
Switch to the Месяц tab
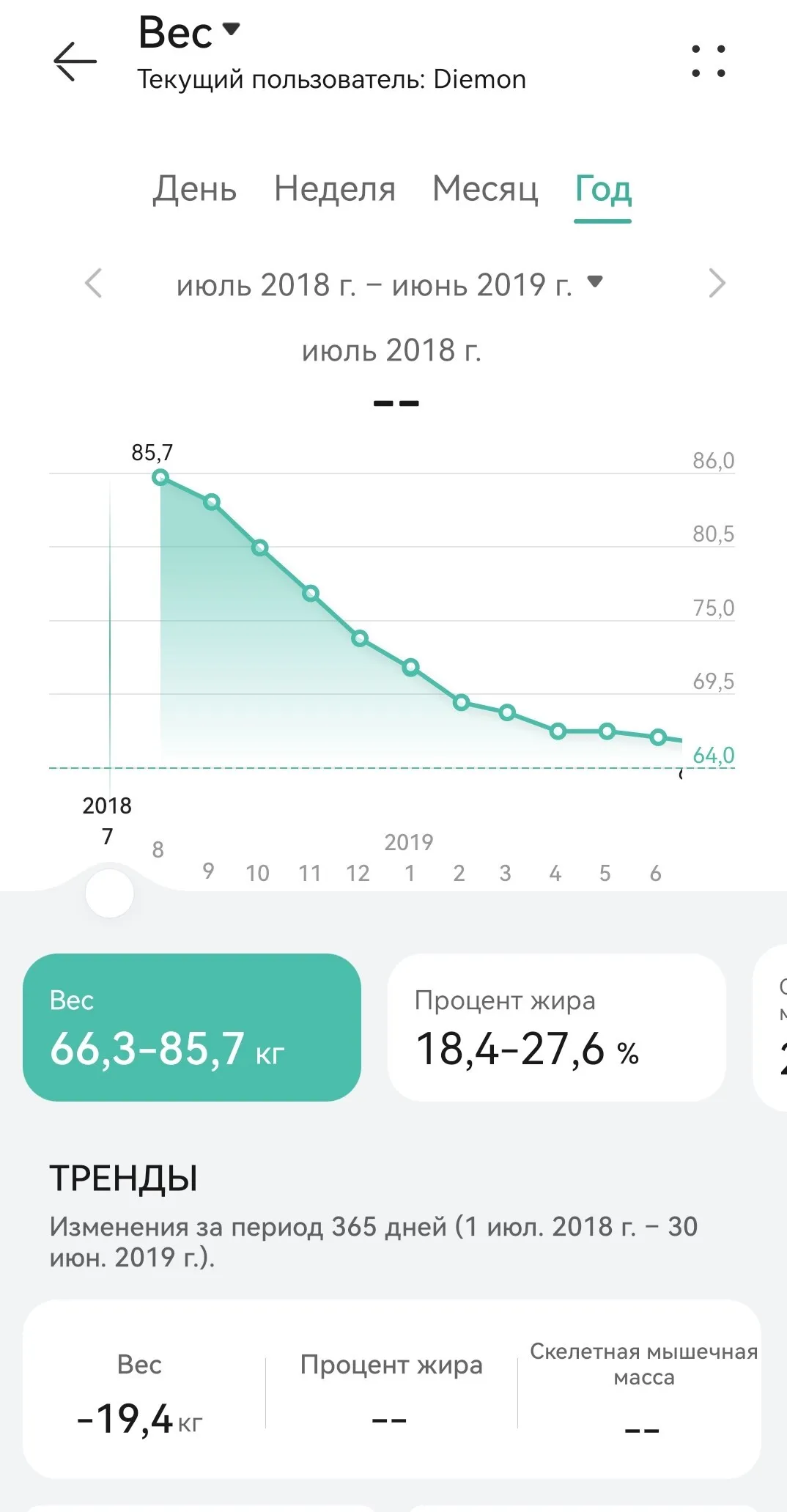485,188
